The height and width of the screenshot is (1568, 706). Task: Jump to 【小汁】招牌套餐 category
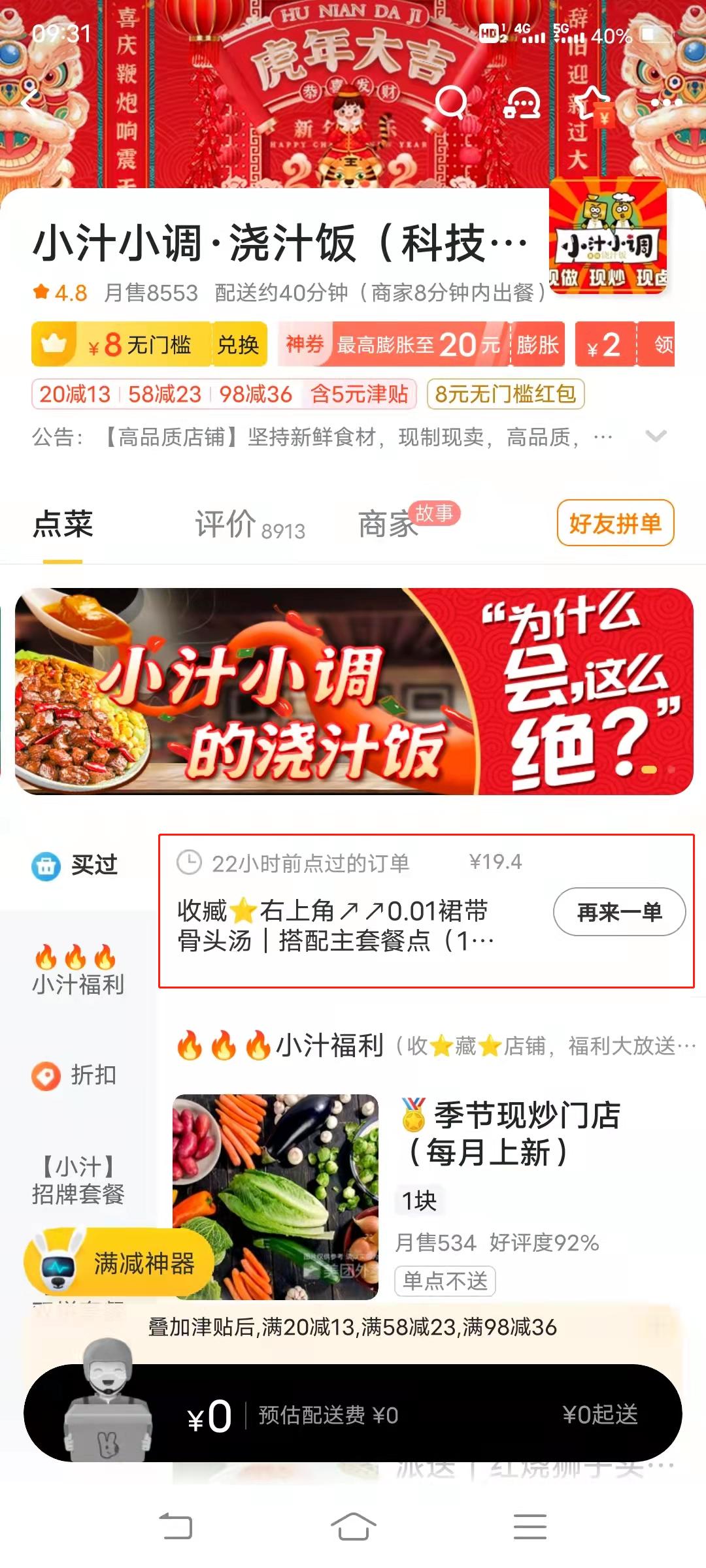[78, 1180]
